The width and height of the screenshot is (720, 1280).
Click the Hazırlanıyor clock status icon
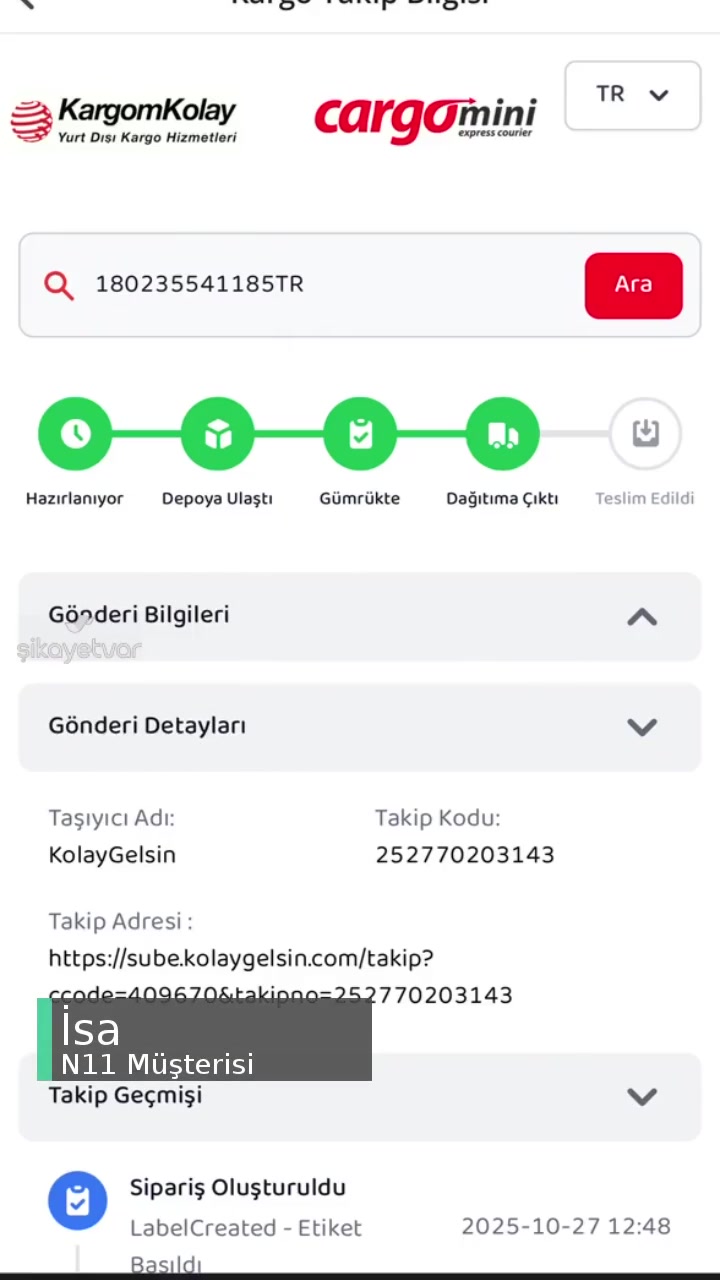click(75, 433)
